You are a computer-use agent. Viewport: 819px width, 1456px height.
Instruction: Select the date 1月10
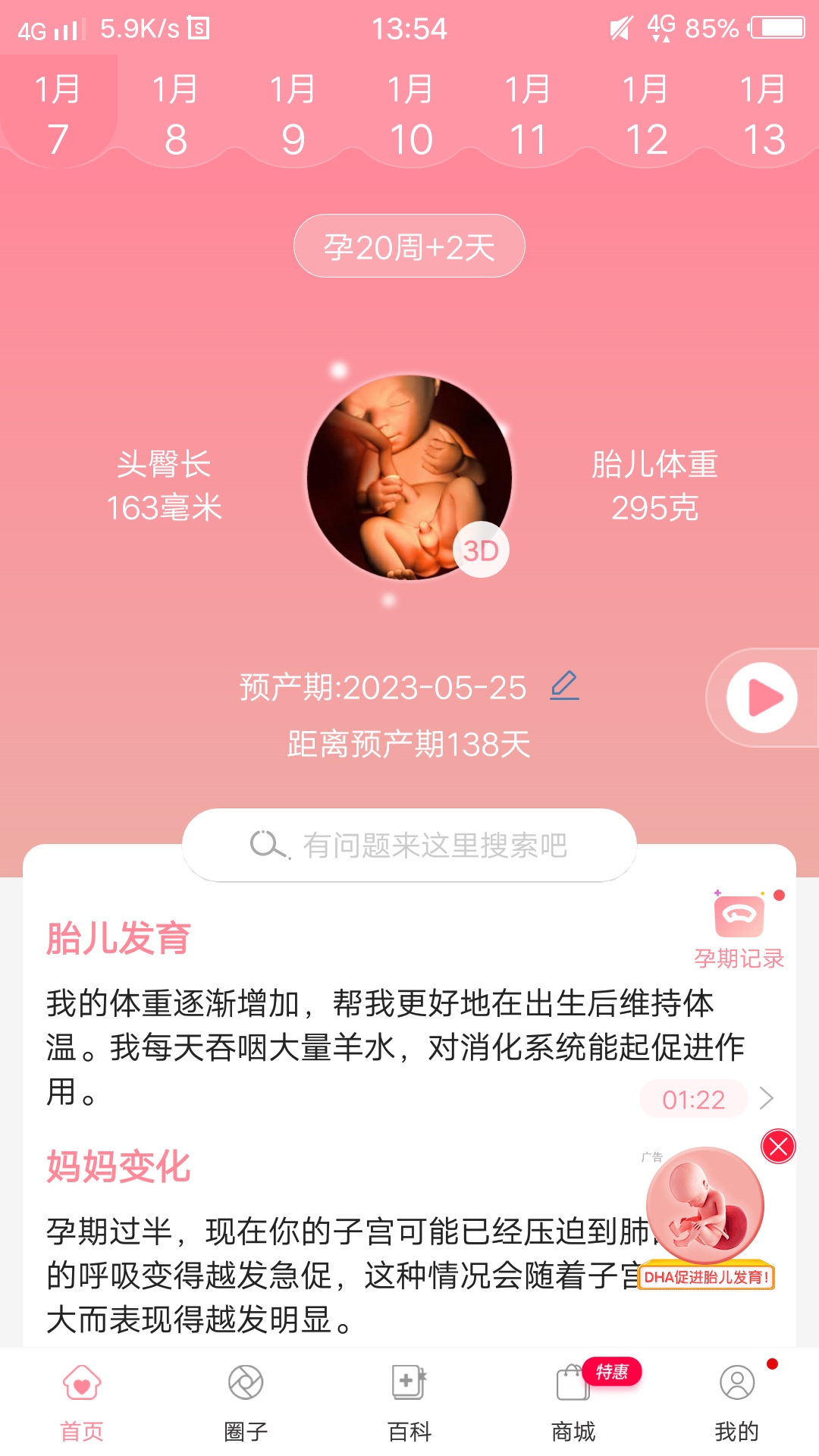[410, 115]
